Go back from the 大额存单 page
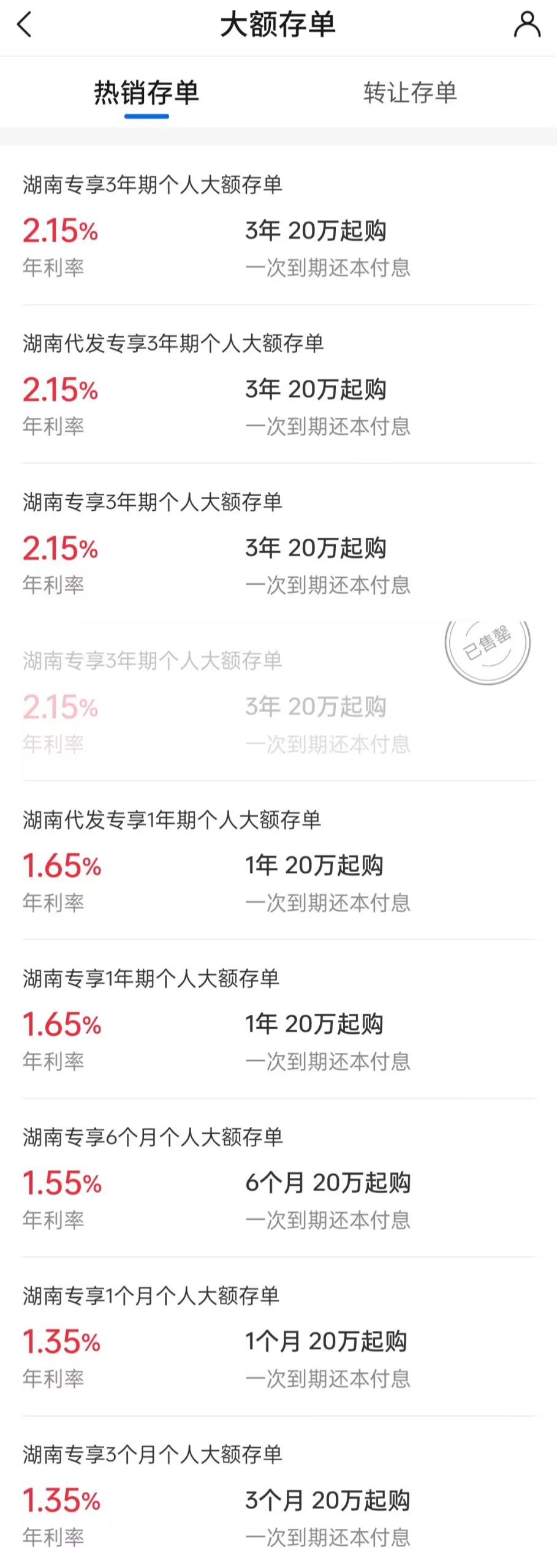The width and height of the screenshot is (557, 1568). (x=25, y=25)
